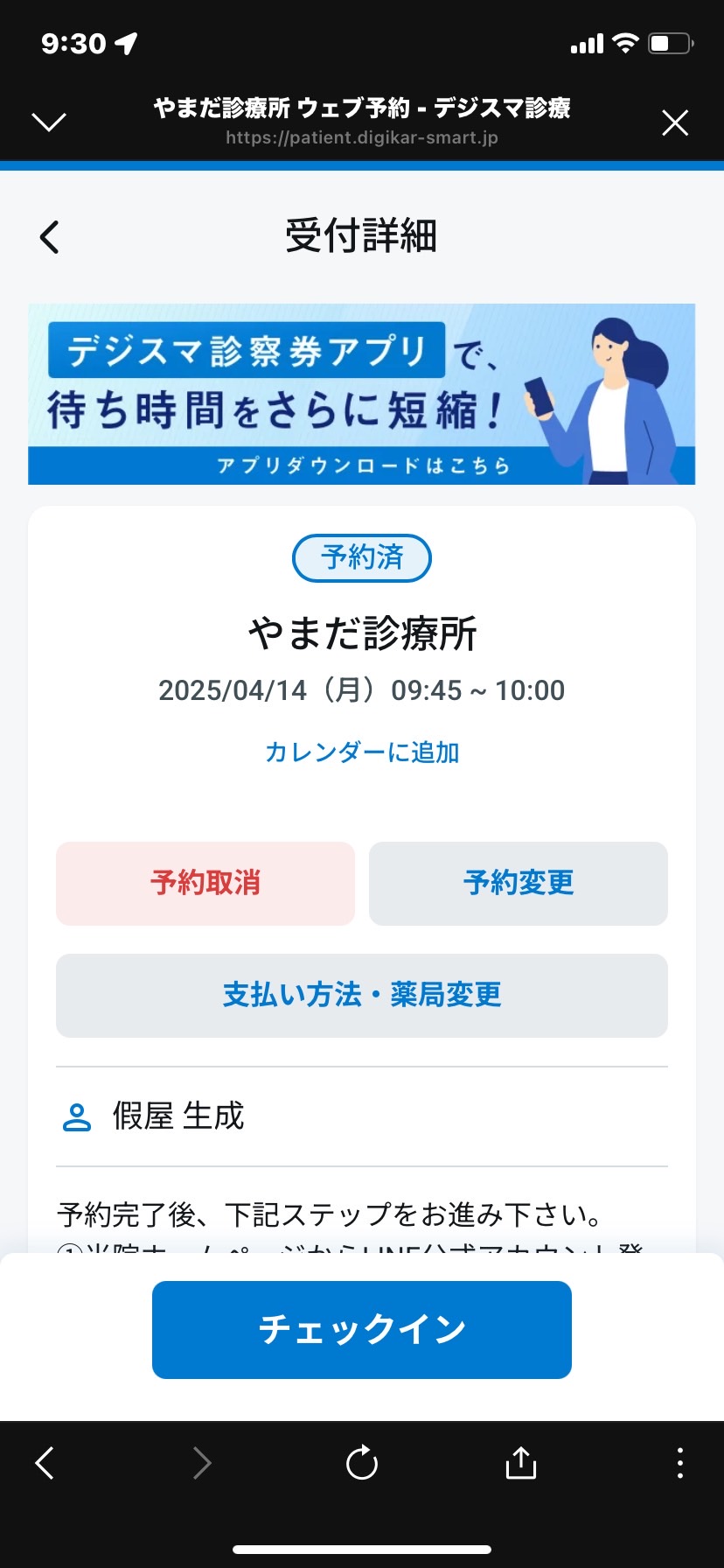Screen dimensions: 724x1568
Task: Open the browser's three-dot menu
Action: (680, 1462)
